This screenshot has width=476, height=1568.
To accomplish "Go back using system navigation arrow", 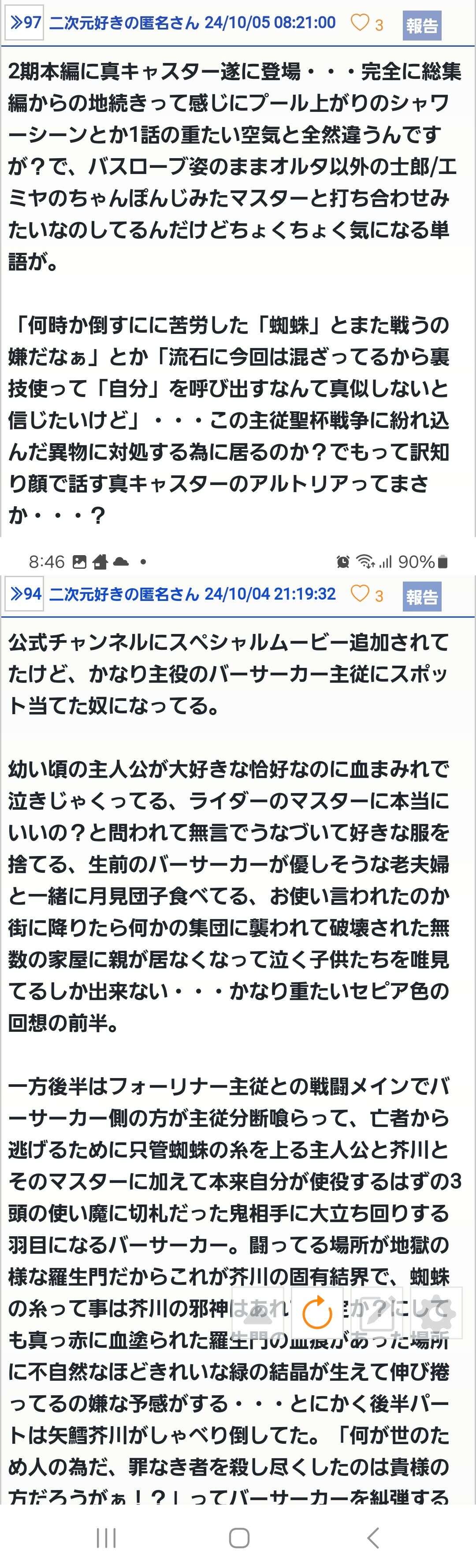I will 373,1538.
